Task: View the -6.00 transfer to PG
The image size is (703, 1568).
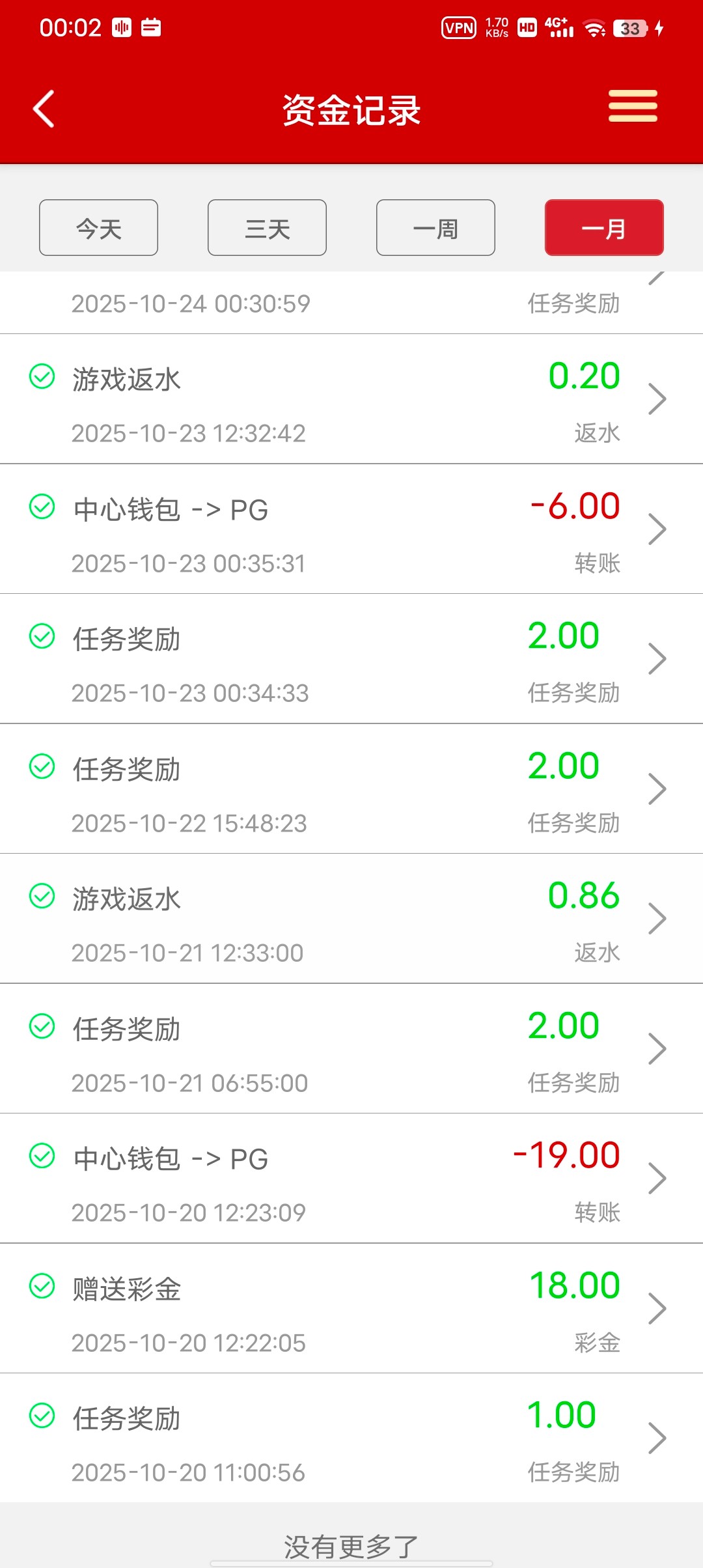Action: (351, 529)
